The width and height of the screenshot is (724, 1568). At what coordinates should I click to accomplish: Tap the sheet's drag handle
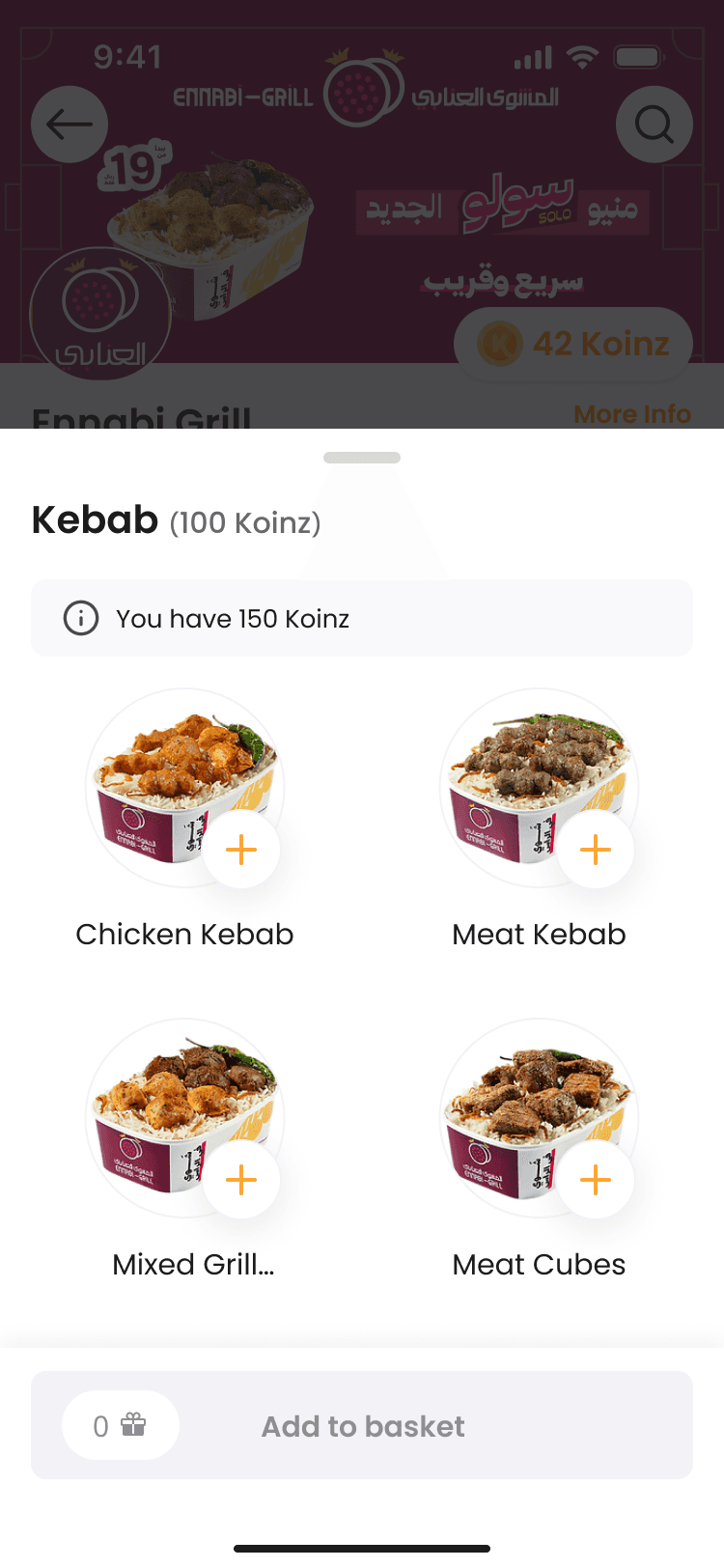tap(362, 458)
